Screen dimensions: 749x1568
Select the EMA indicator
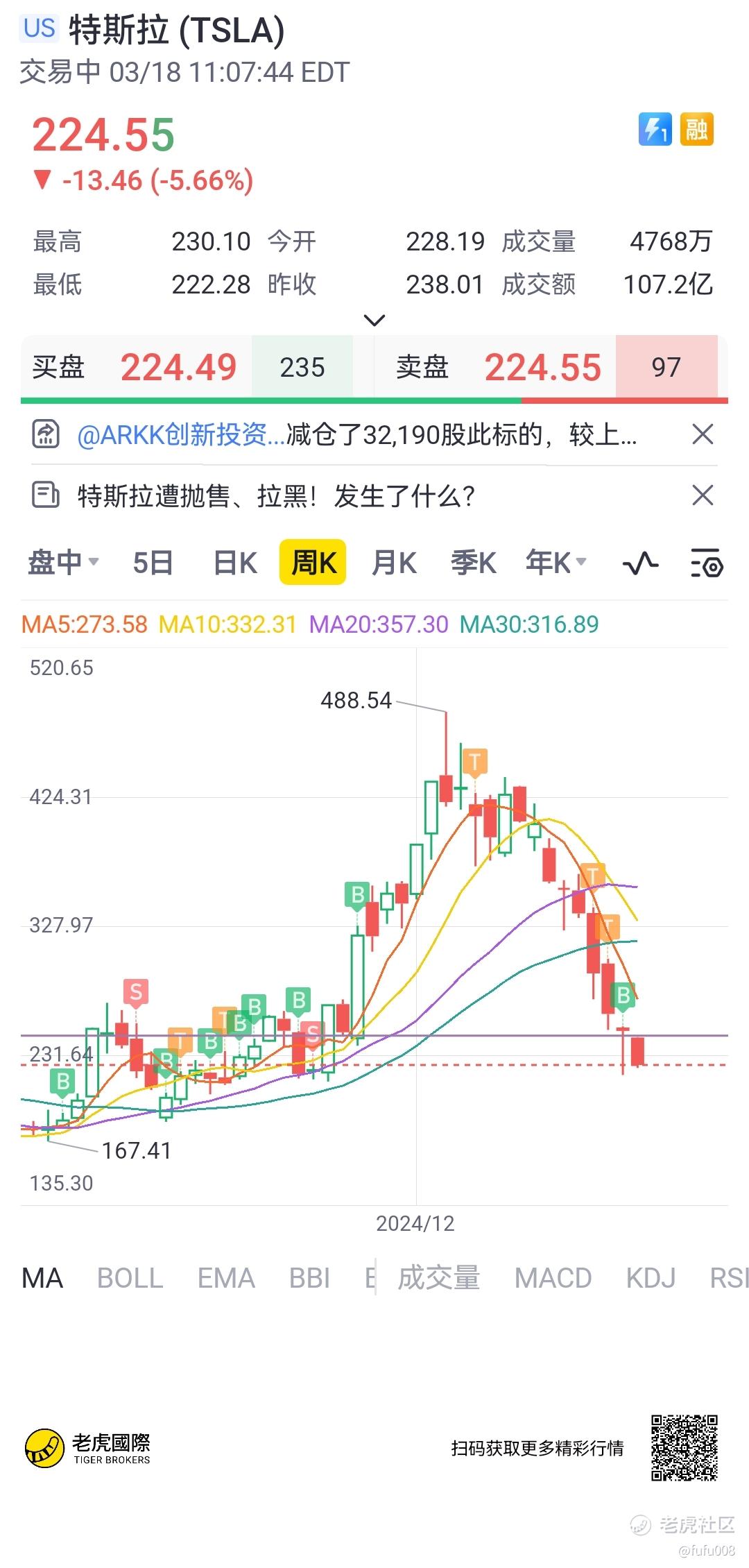click(226, 1278)
